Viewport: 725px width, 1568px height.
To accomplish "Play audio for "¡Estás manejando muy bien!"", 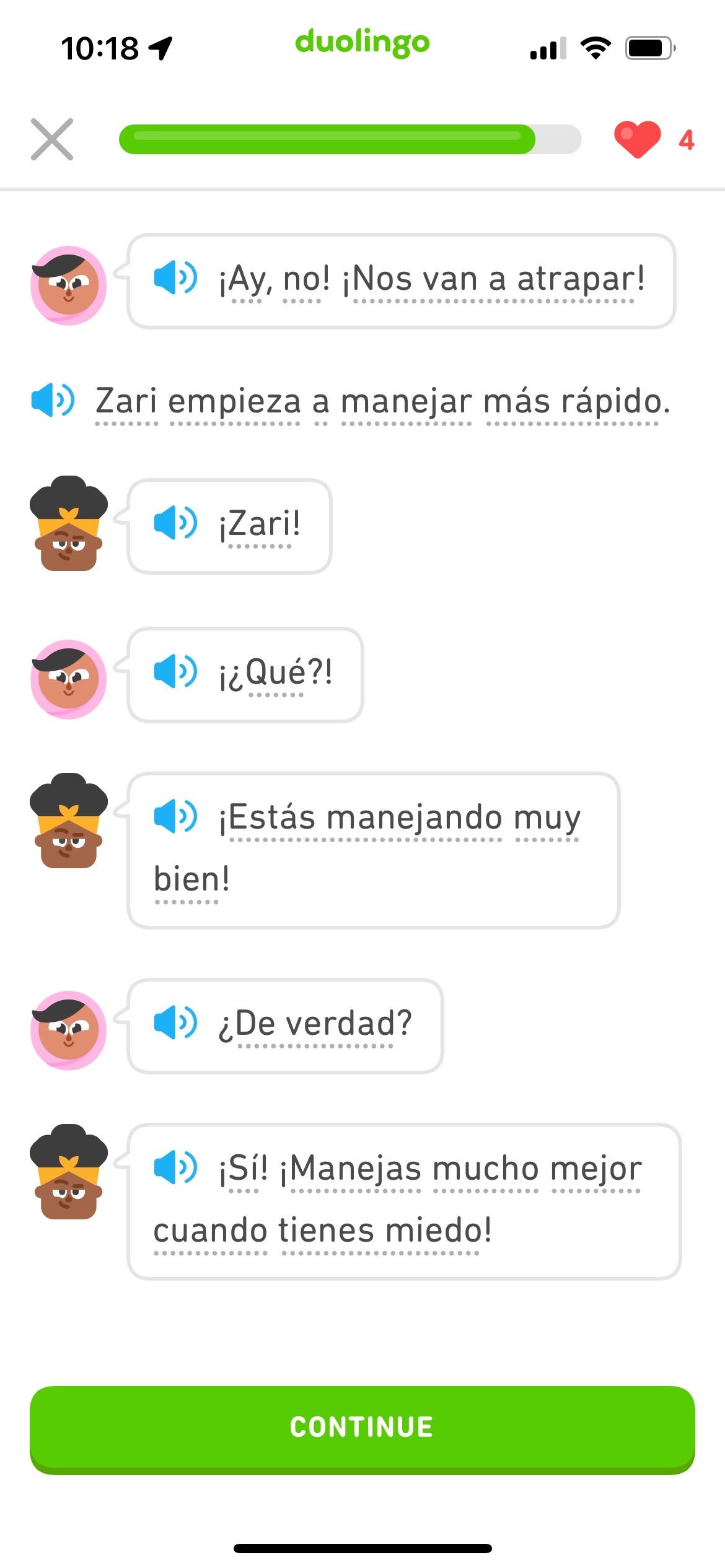I will point(175,816).
